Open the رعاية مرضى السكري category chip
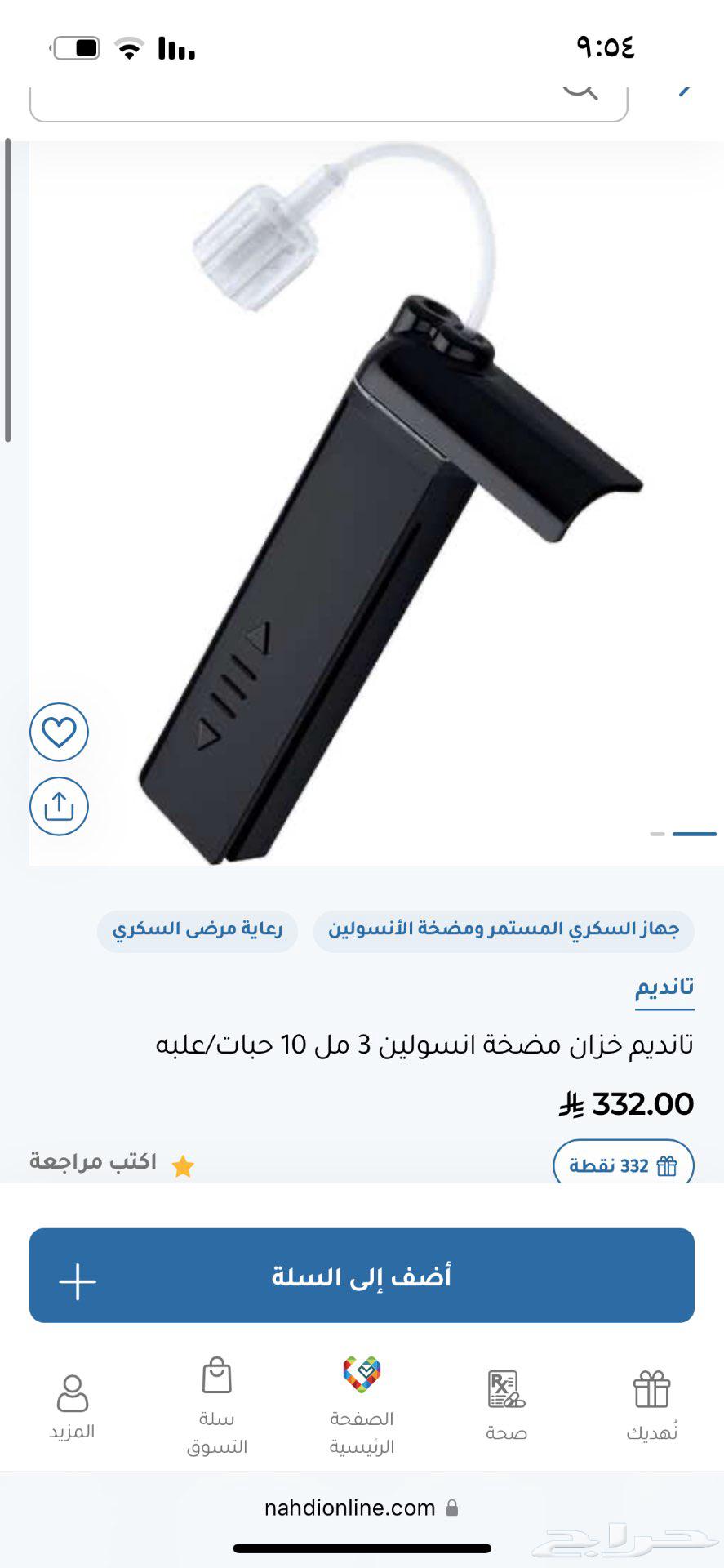The width and height of the screenshot is (724, 1568). pyautogui.click(x=198, y=929)
